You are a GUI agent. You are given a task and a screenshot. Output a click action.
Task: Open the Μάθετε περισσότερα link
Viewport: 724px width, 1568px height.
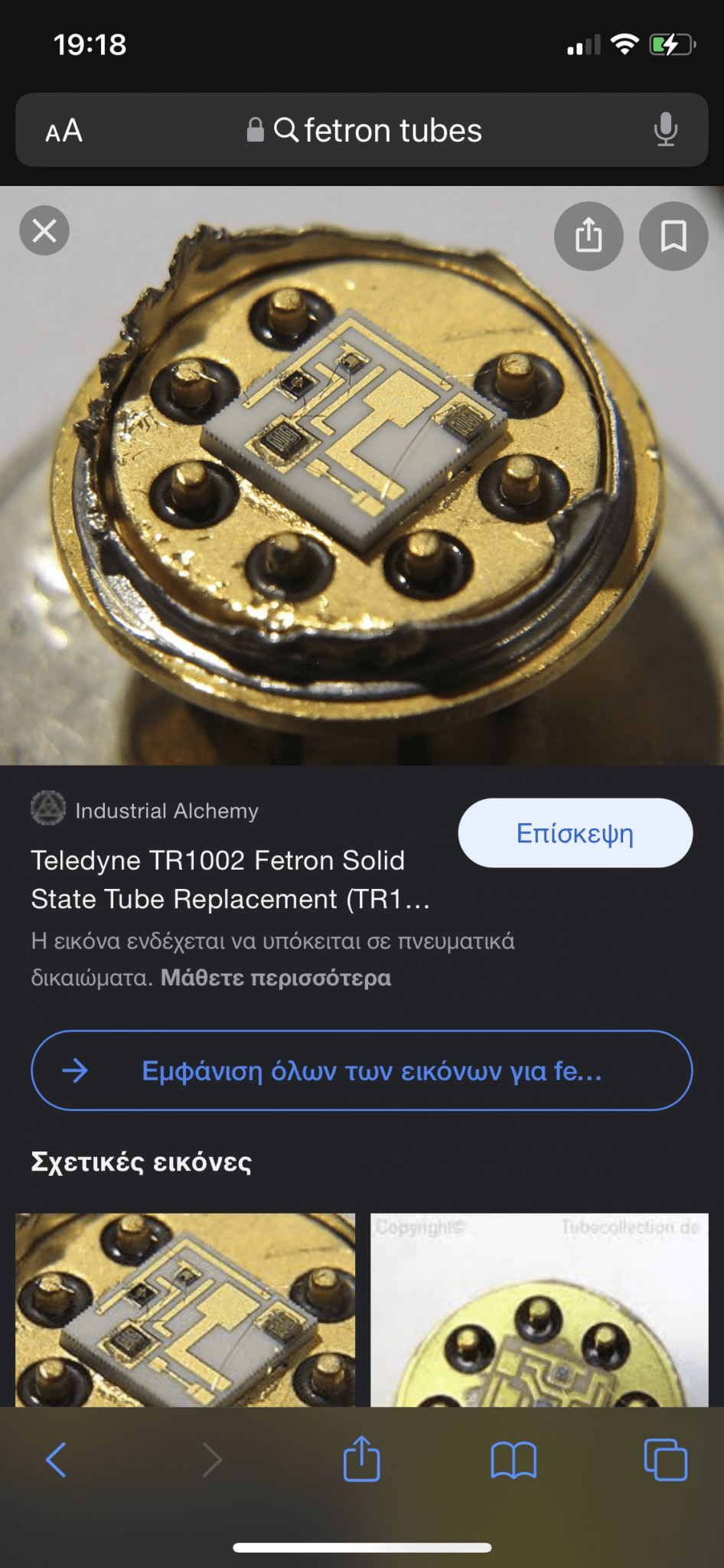[x=276, y=978]
